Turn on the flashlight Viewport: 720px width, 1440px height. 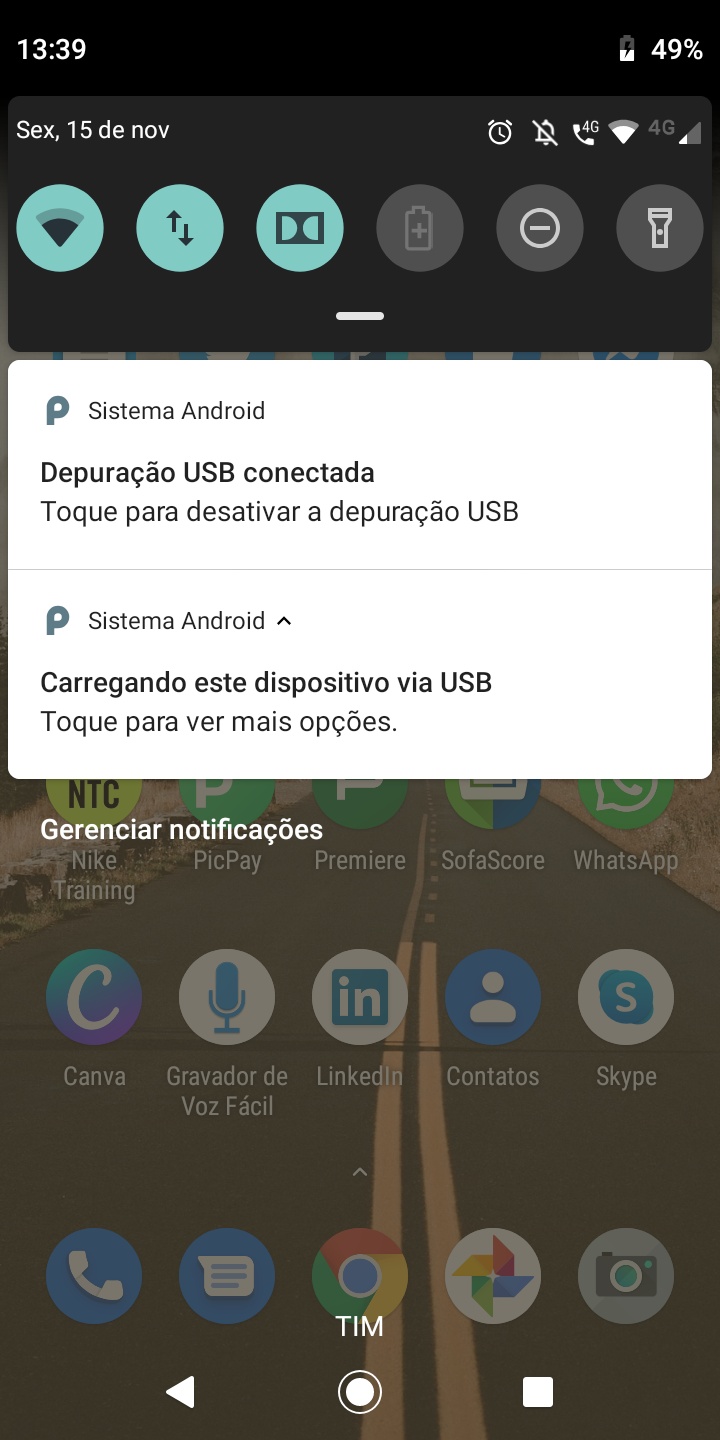(660, 229)
